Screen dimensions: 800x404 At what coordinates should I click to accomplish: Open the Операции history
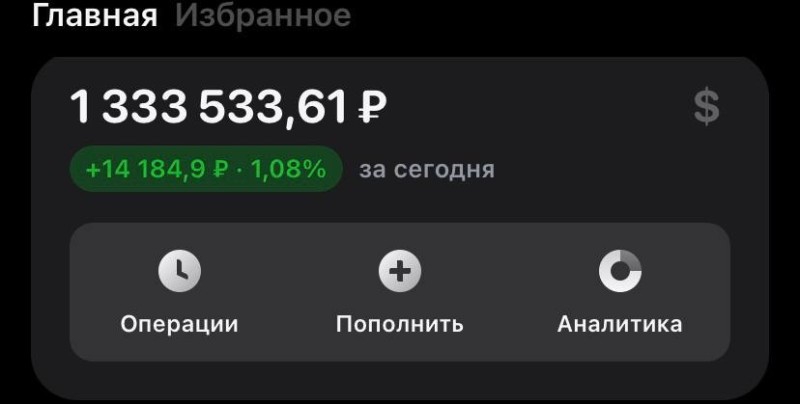(x=179, y=292)
